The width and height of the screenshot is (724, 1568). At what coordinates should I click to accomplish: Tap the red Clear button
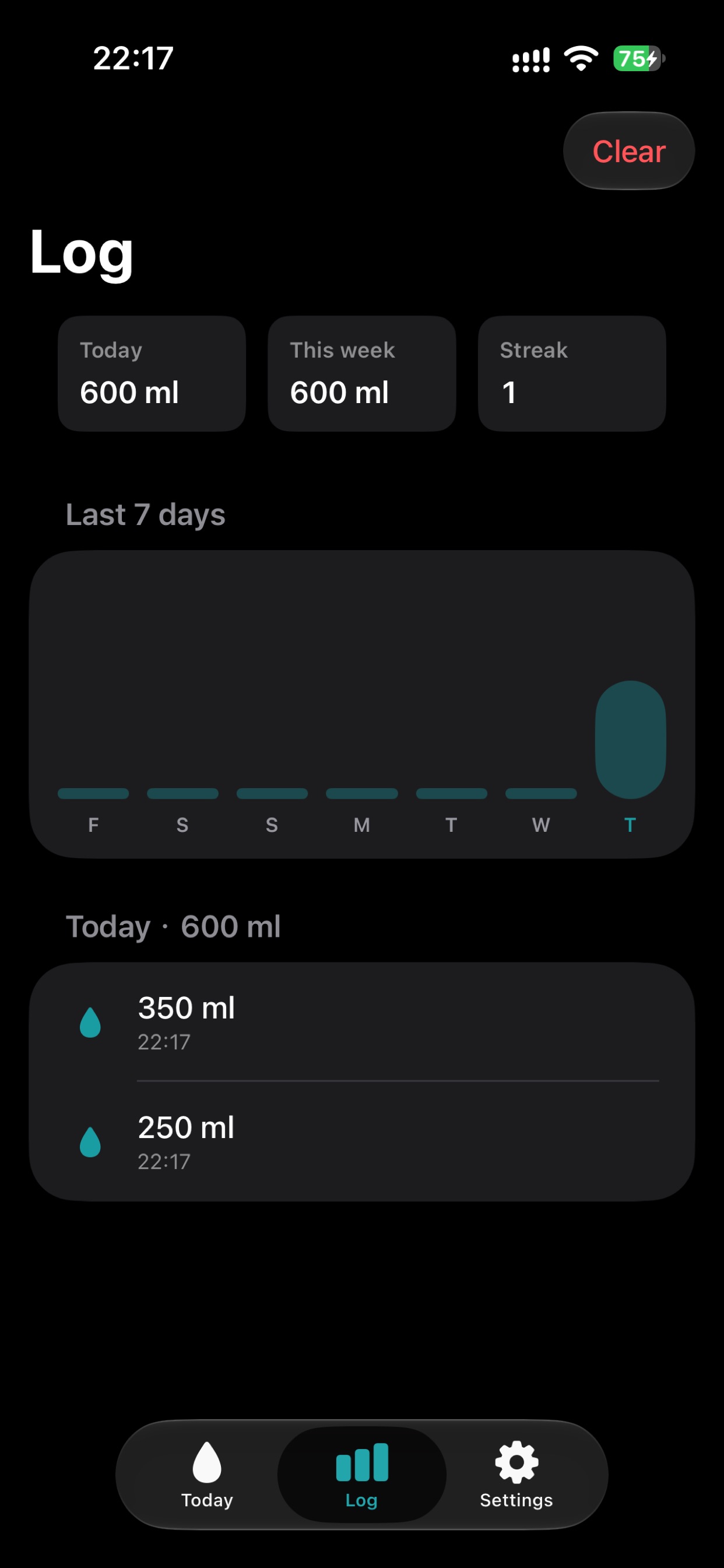pos(628,151)
